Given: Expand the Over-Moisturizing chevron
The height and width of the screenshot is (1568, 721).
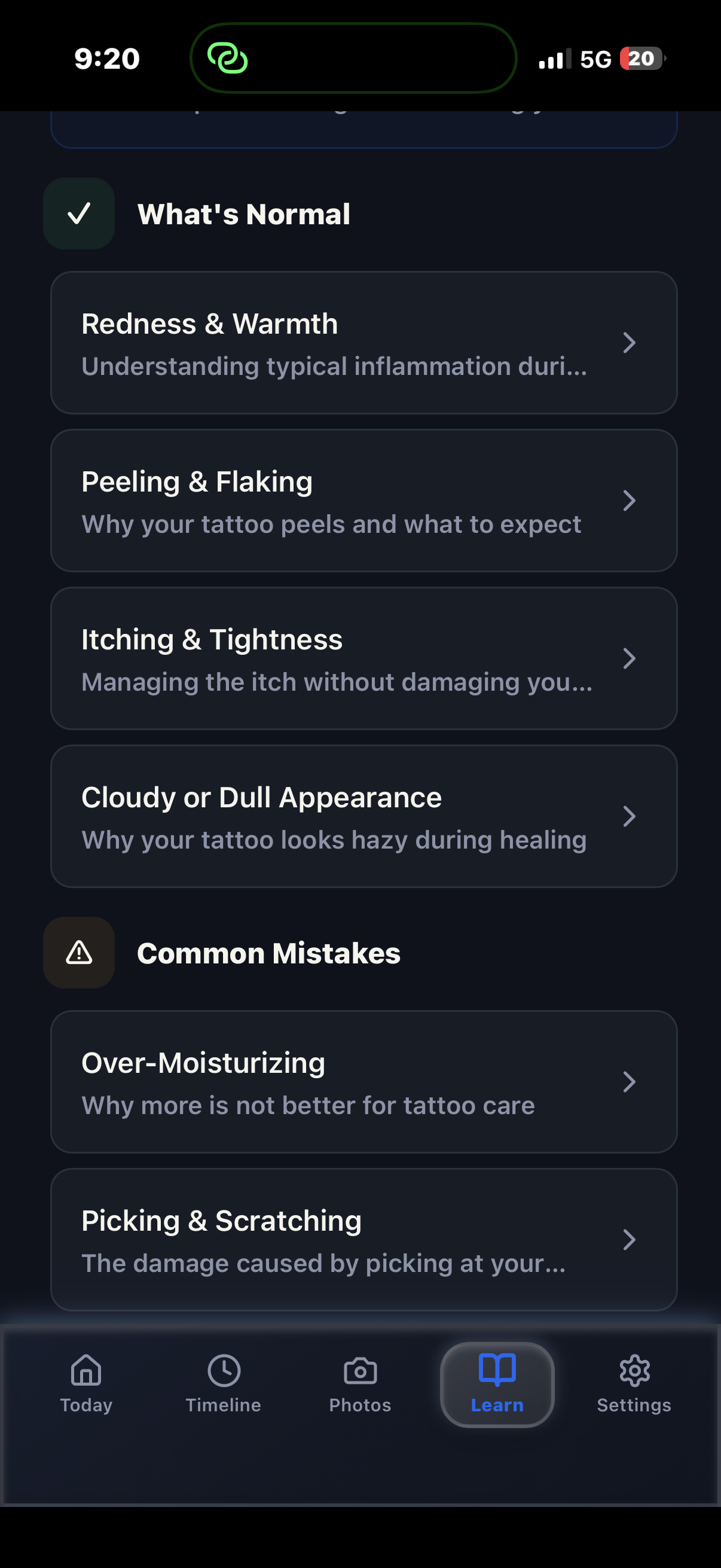Looking at the screenshot, I should [x=630, y=1082].
